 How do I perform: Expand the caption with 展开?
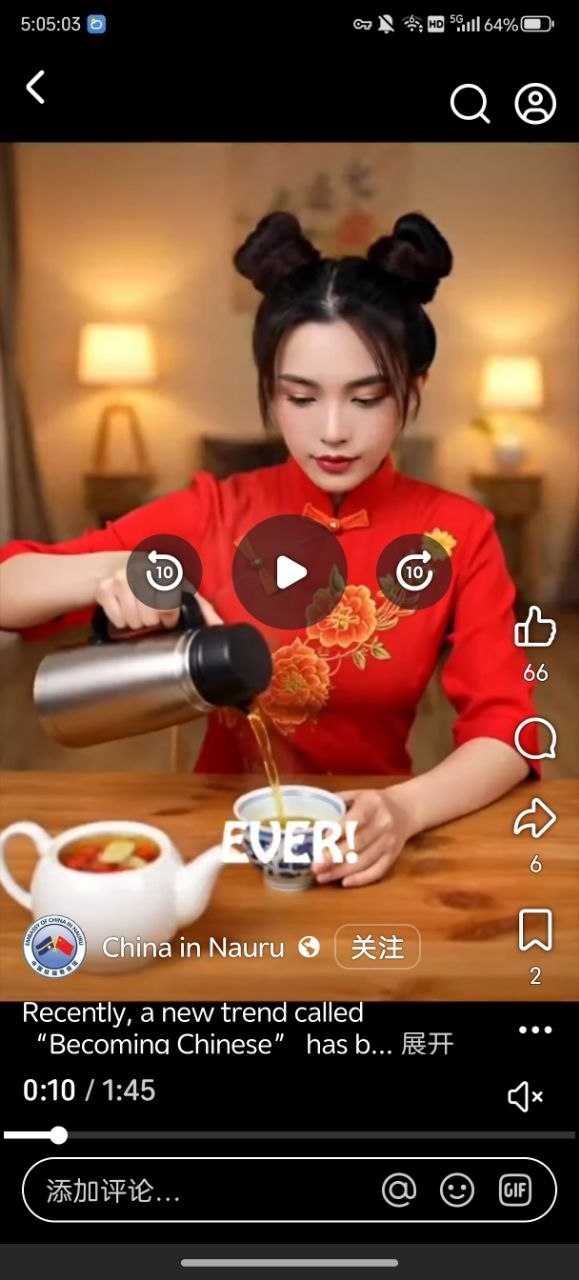click(x=427, y=1044)
